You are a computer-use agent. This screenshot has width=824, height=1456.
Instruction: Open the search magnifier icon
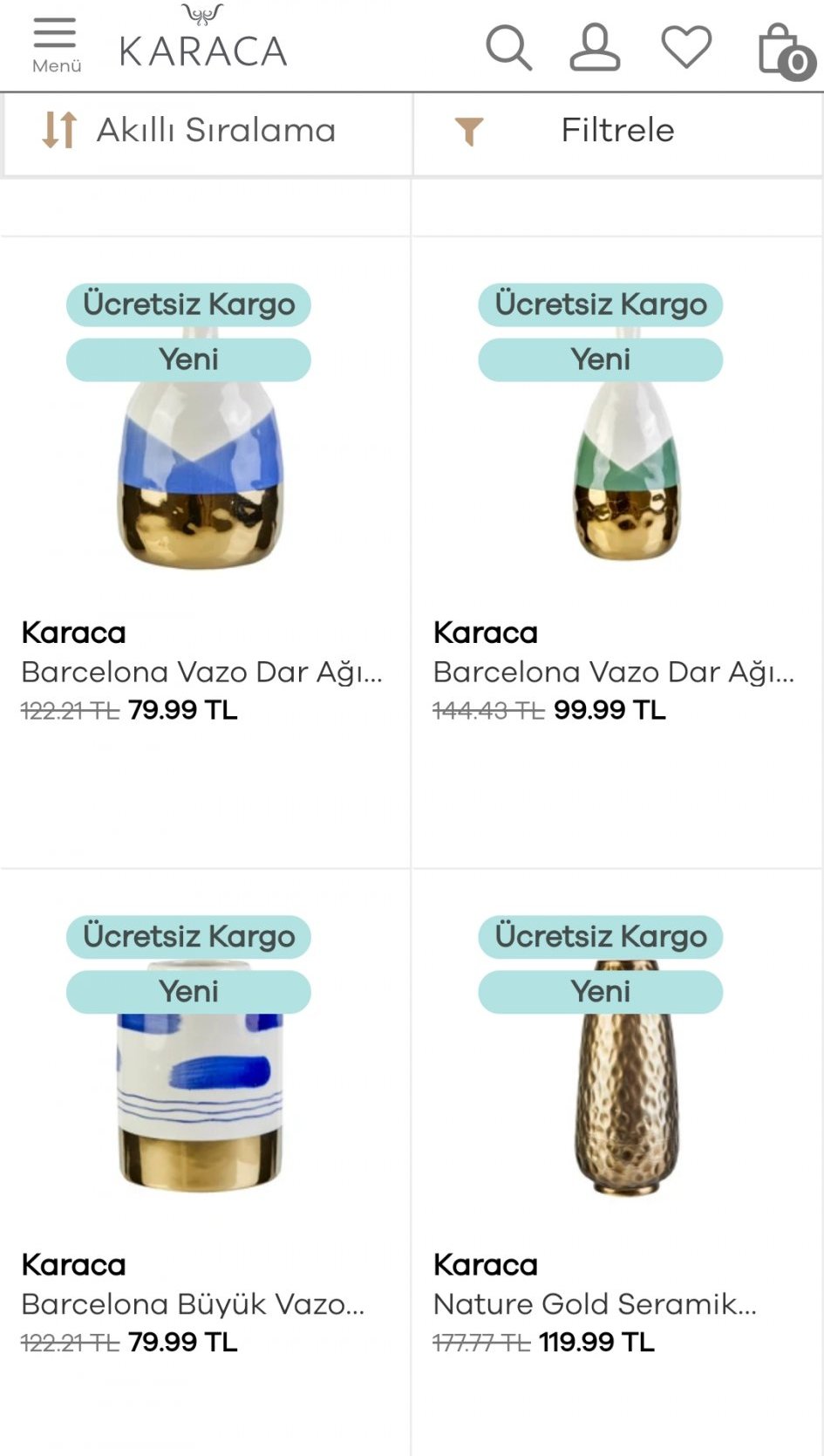pyautogui.click(x=508, y=47)
